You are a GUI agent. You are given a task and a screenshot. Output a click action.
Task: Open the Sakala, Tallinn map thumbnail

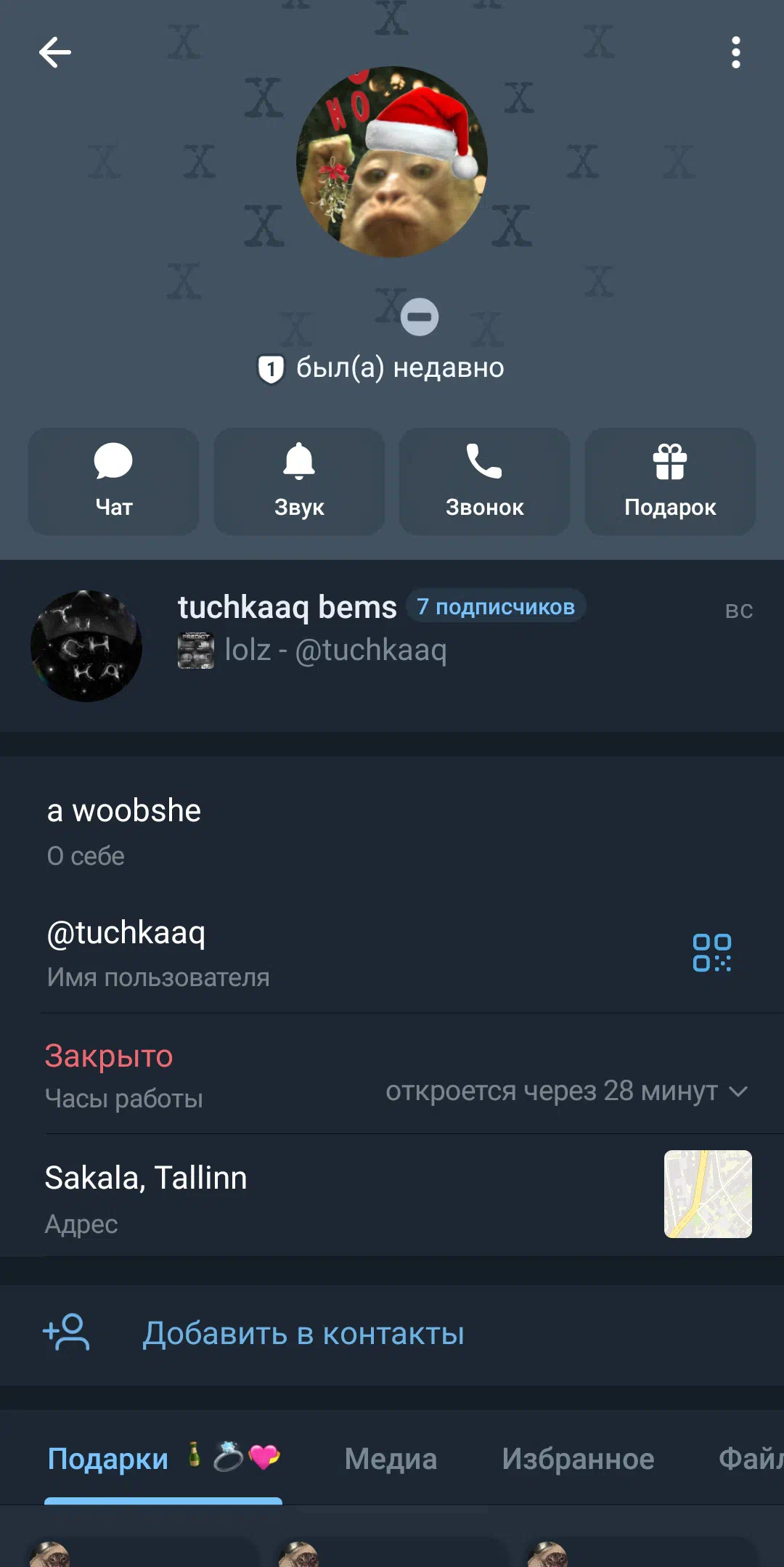tap(708, 1194)
